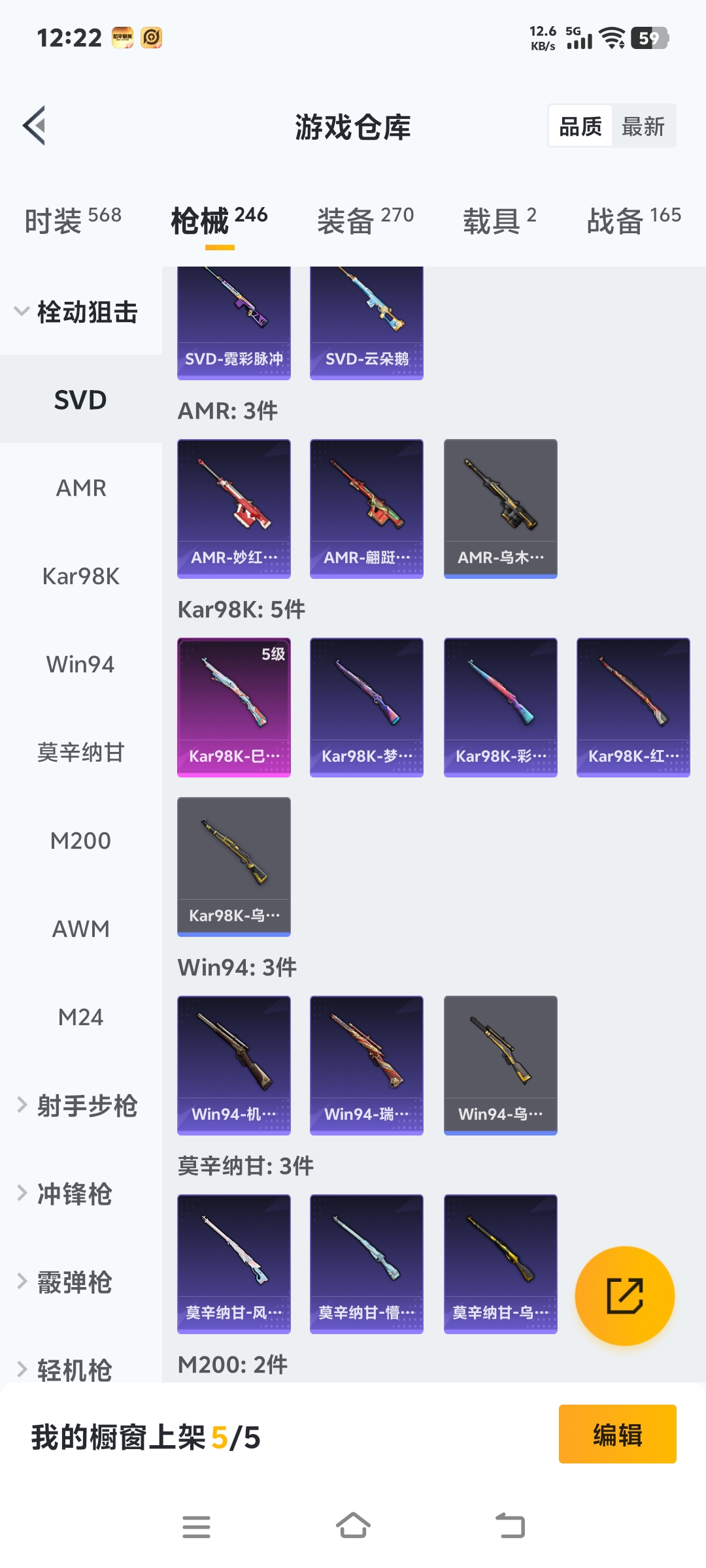Viewport: 706px width, 1568px height.
Task: Tap the orange share floating button
Action: coord(624,1296)
